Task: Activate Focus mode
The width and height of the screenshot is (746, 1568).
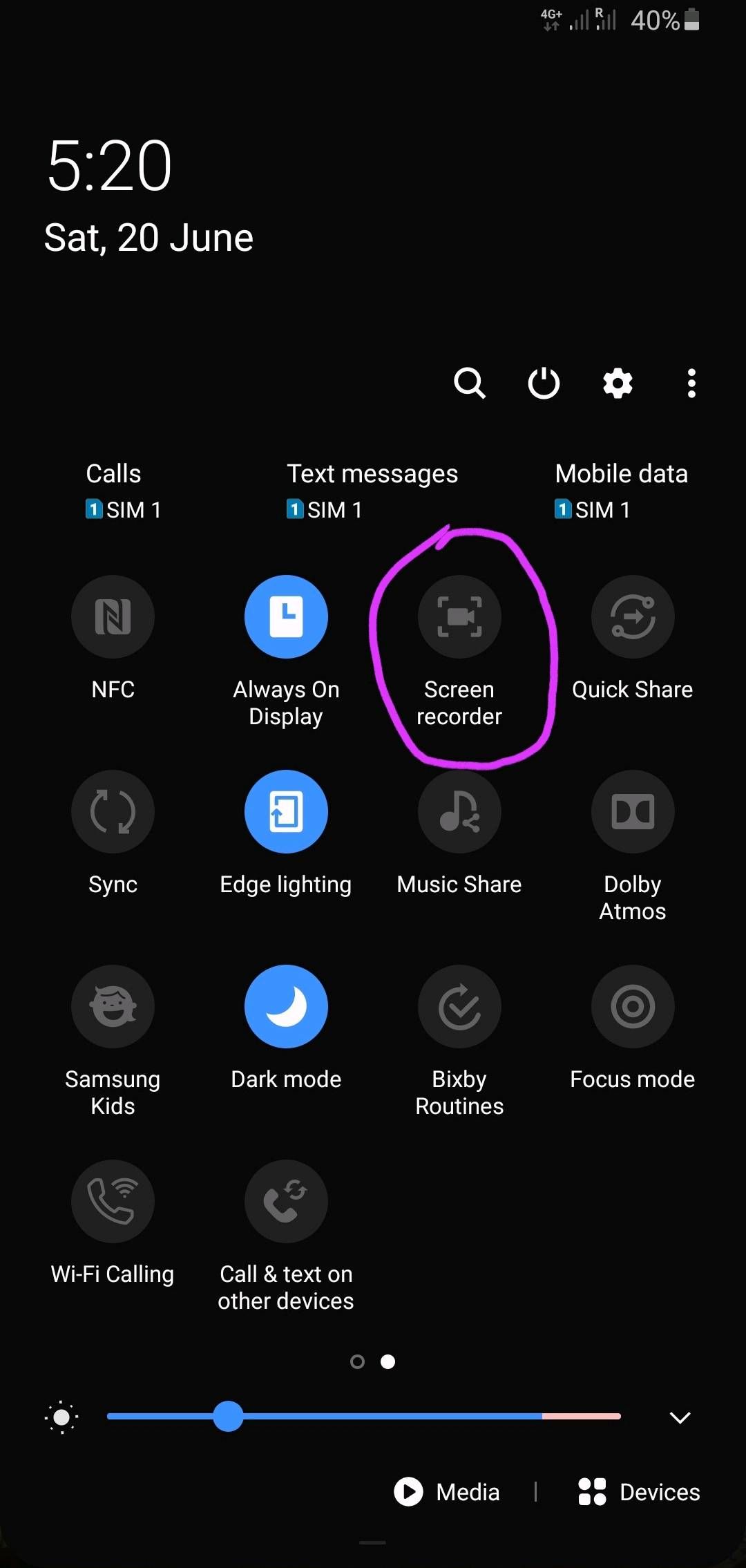Action: 633,1006
